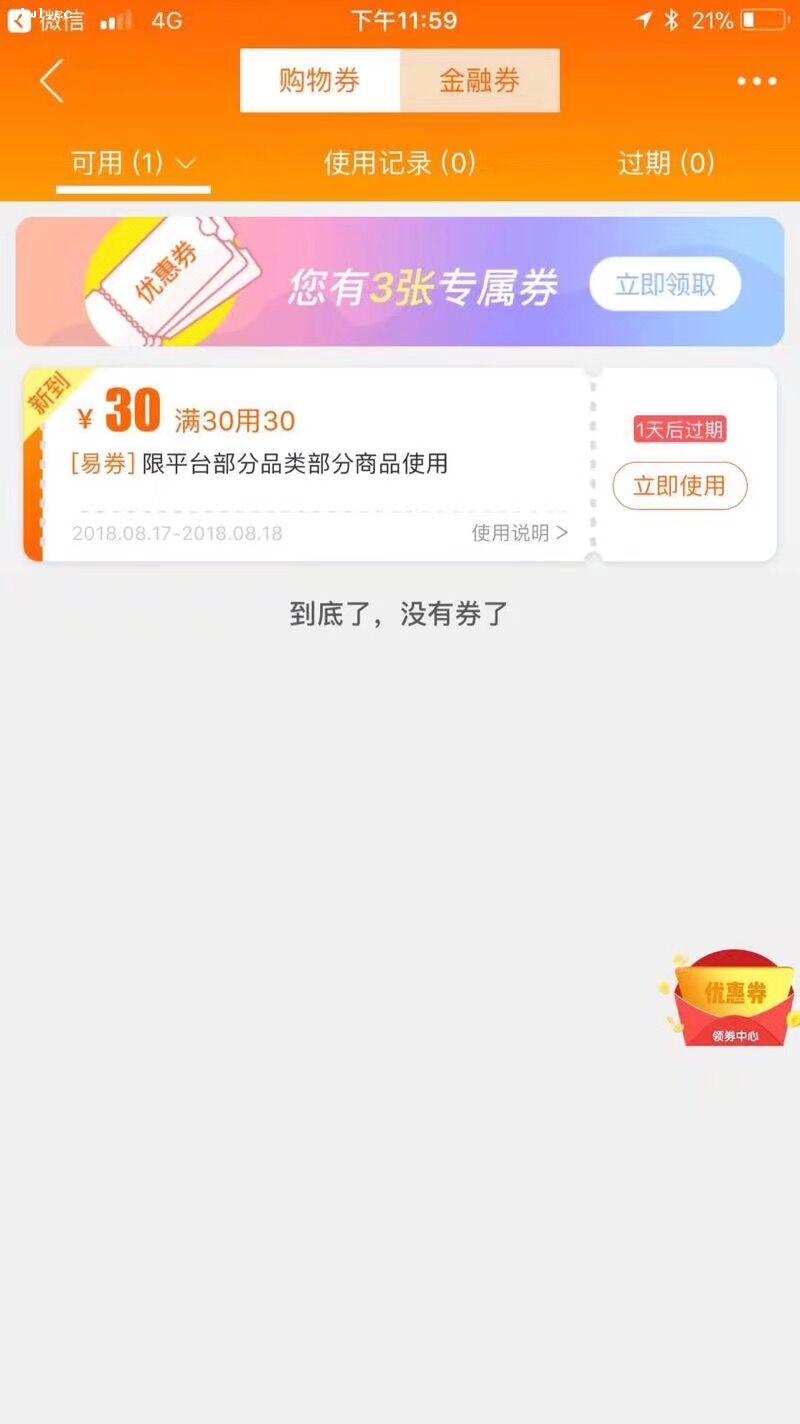Viewport: 800px width, 1424px height.
Task: Switch to the 金融券 segment
Action: [480, 81]
